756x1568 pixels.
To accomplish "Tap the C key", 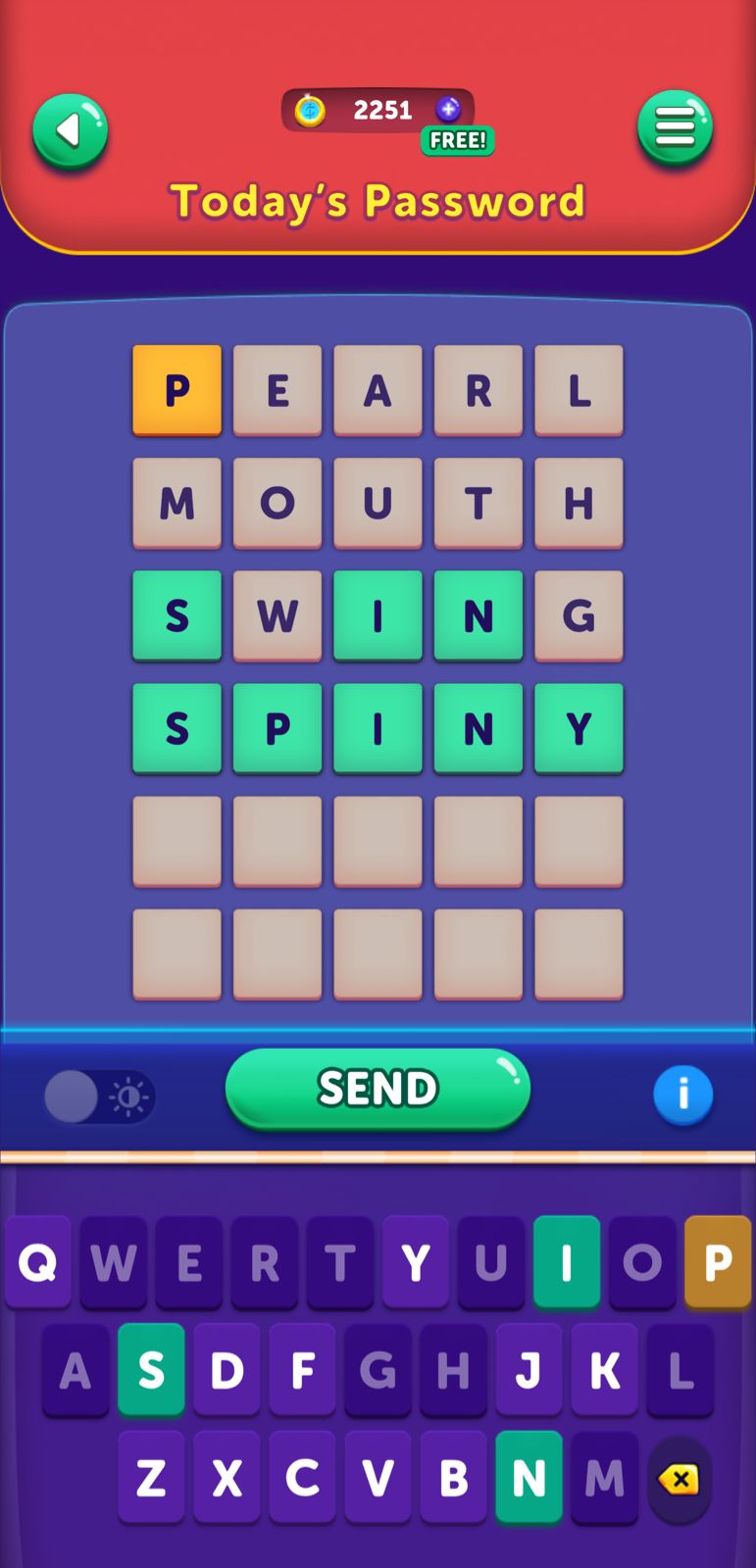I will (302, 1478).
